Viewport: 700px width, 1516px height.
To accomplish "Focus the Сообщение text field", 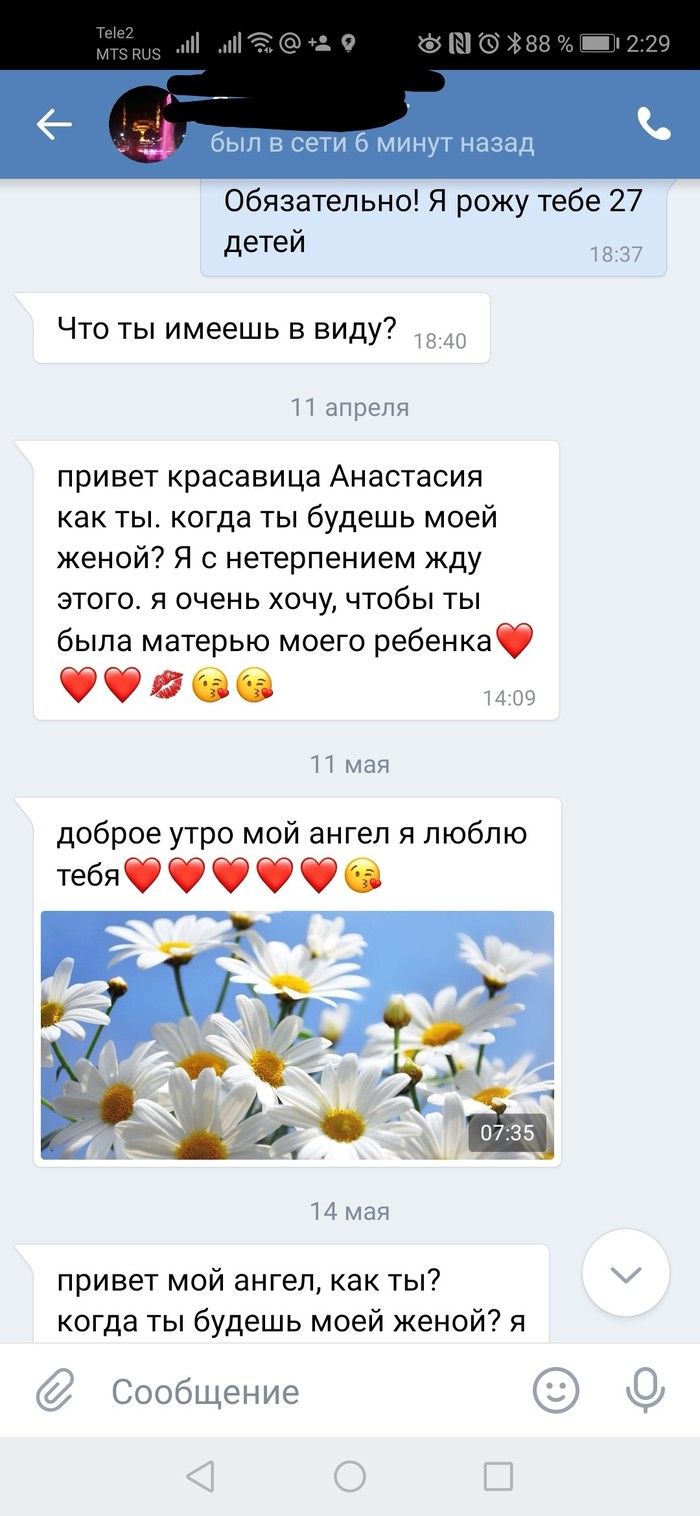I will (x=300, y=1391).
